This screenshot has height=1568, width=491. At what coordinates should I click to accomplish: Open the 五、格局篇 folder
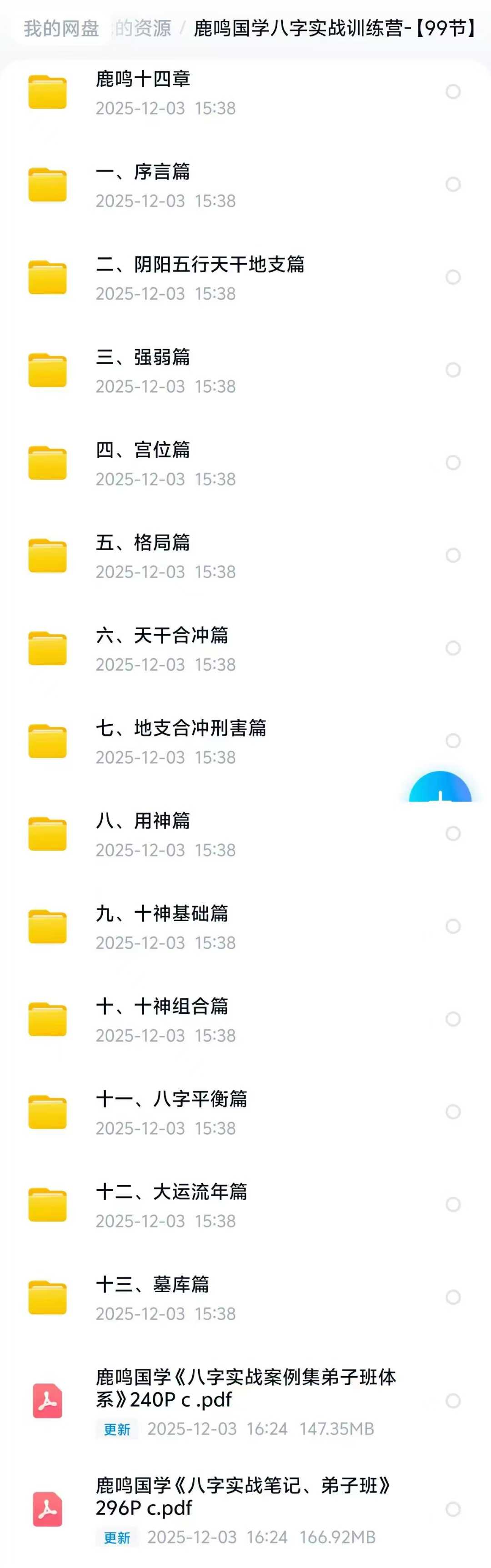coord(143,543)
